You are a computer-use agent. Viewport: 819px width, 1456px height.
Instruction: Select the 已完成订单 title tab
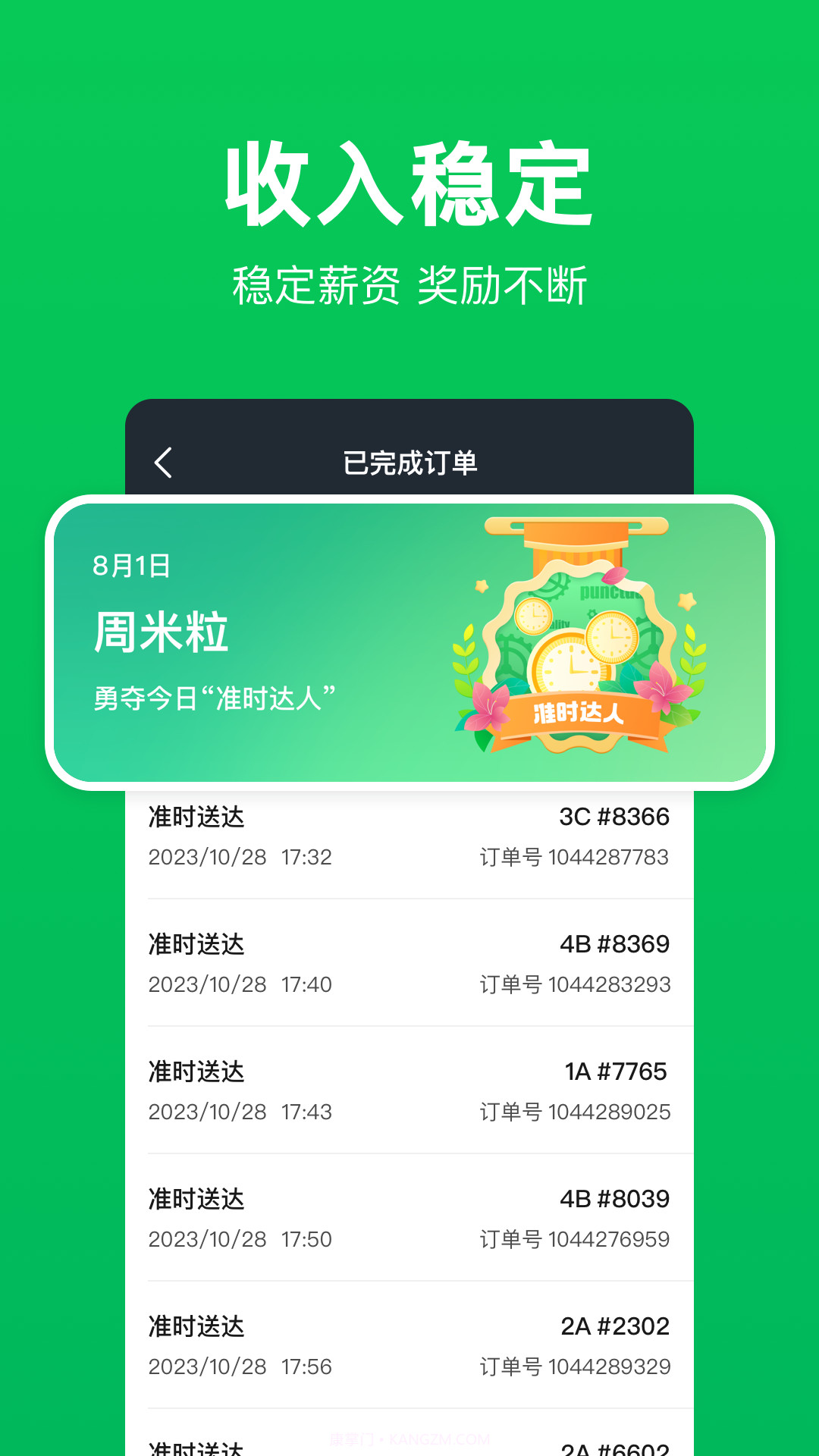(x=409, y=461)
